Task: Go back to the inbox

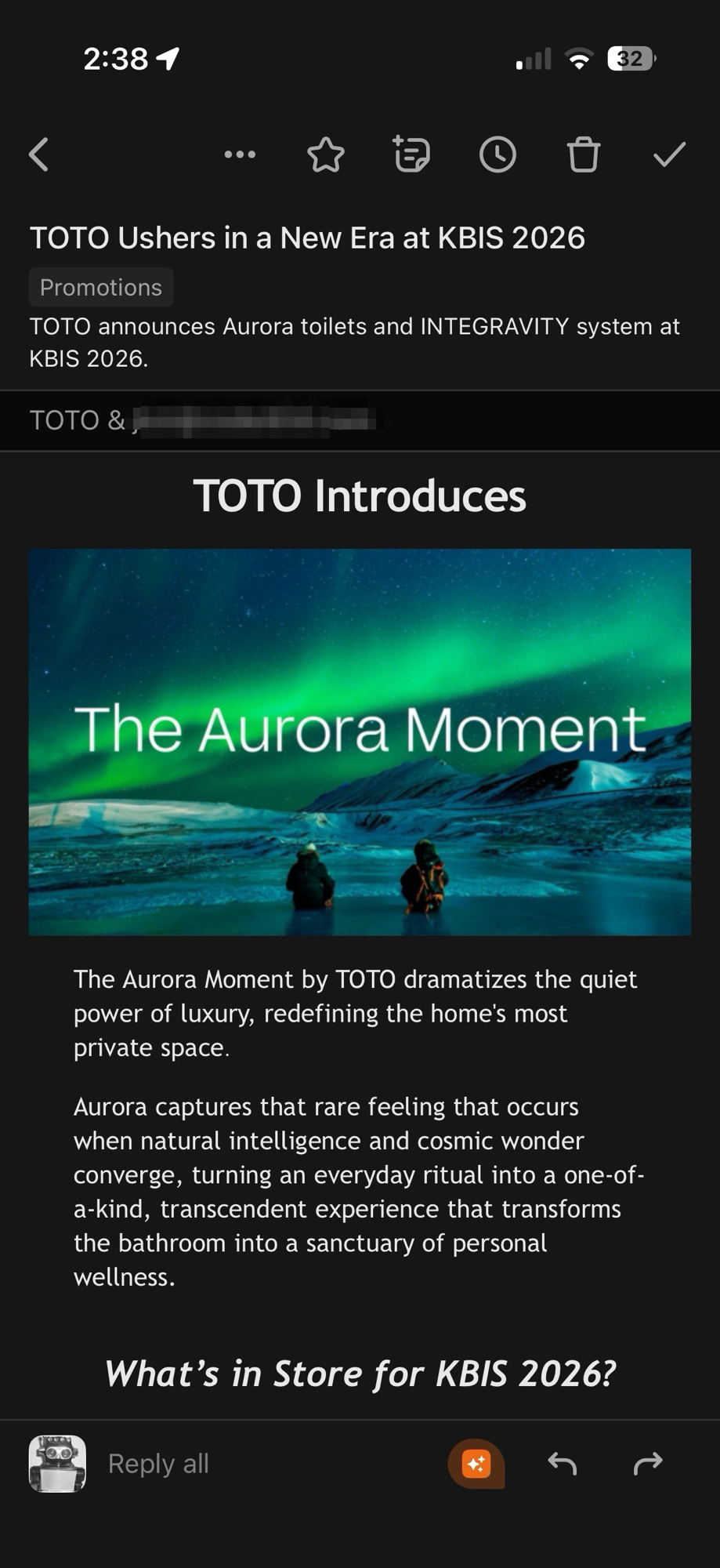Action: [x=39, y=154]
